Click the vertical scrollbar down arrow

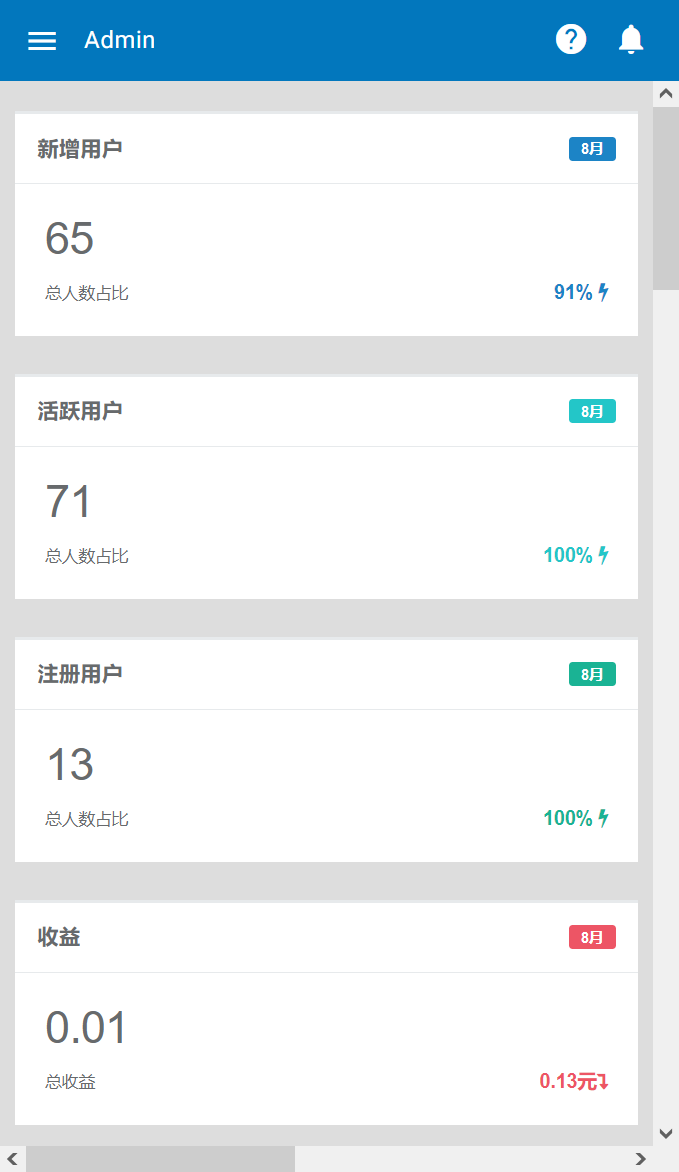pos(666,1133)
